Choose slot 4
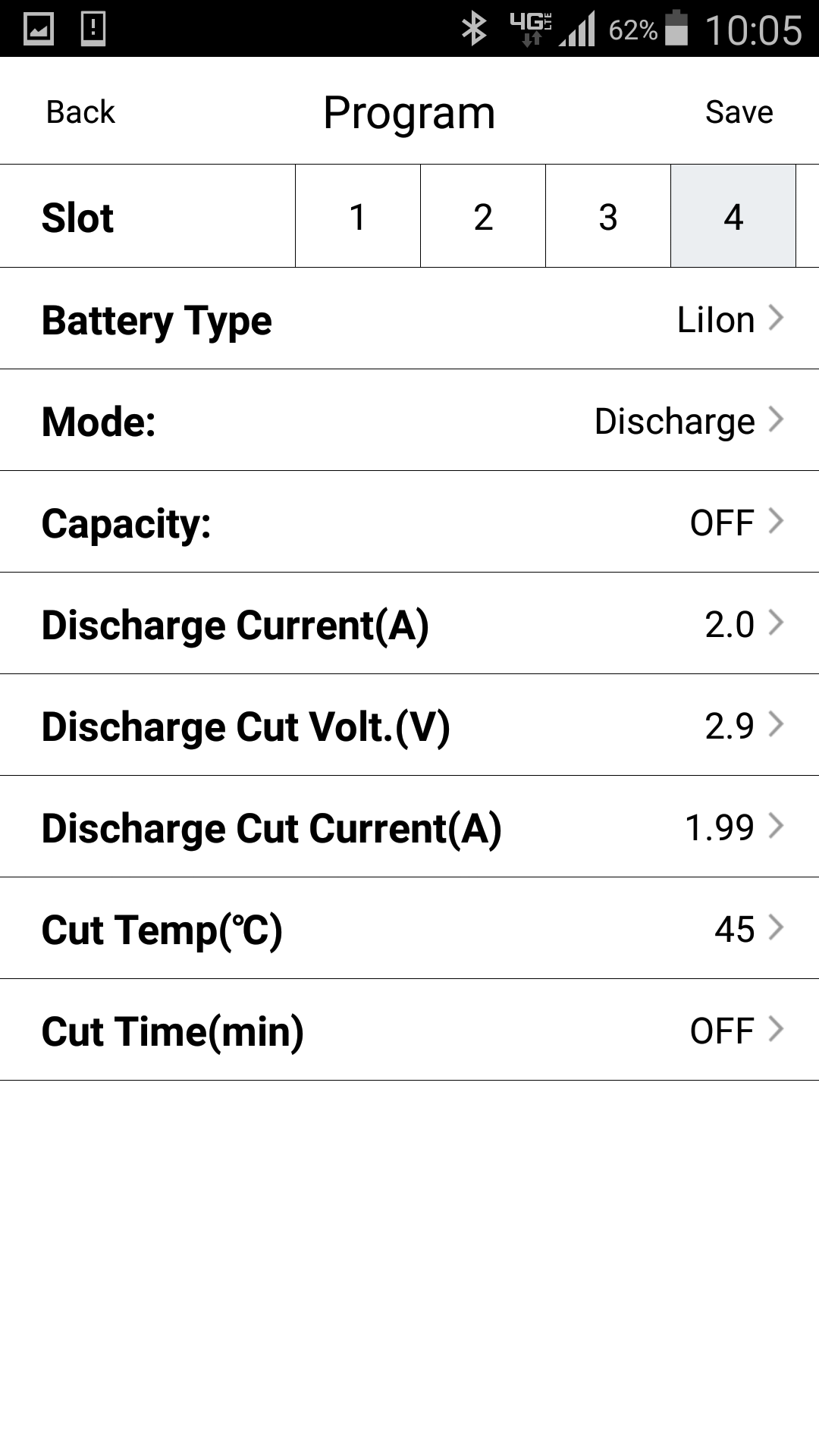The width and height of the screenshot is (819, 1456). [733, 216]
